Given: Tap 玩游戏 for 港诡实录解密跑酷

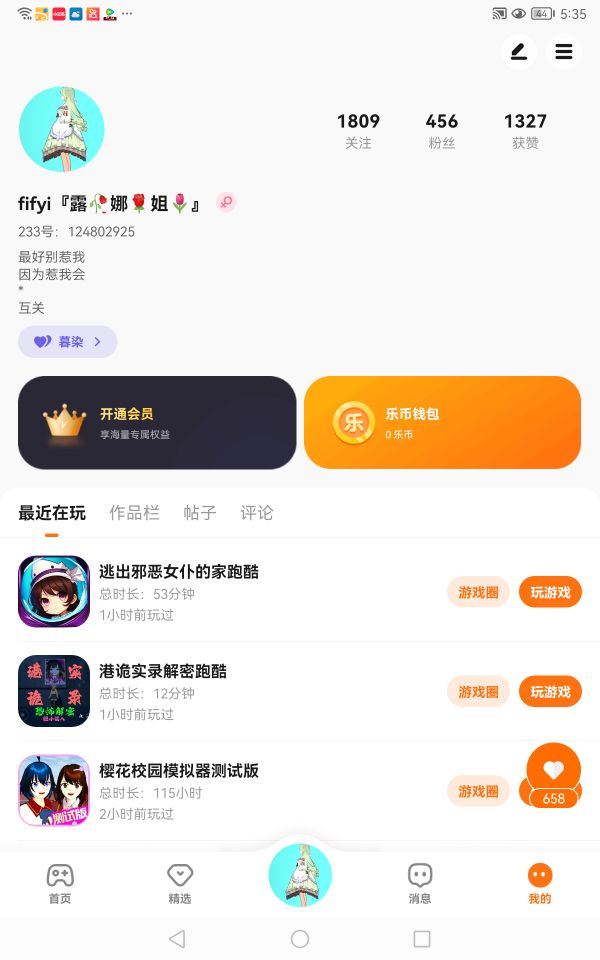Looking at the screenshot, I should pos(550,691).
